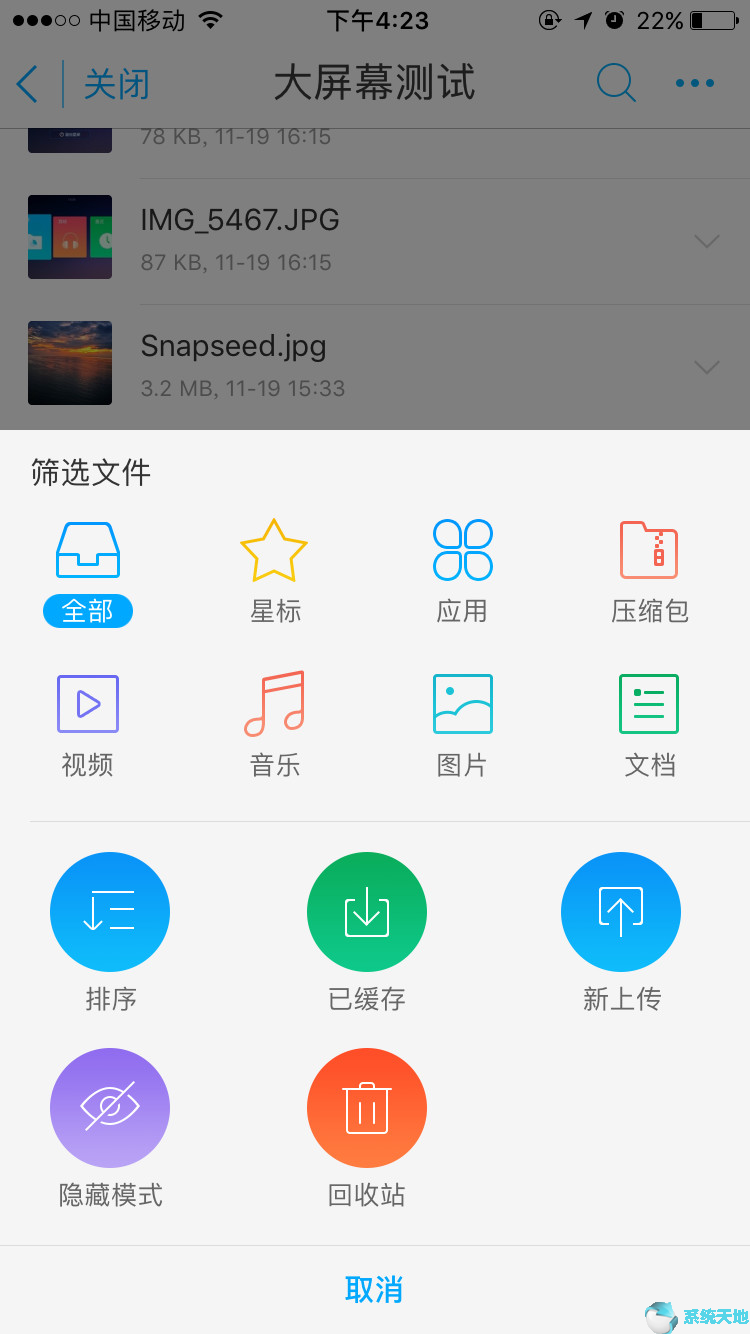Select the 音乐 (music) filter icon

click(275, 704)
